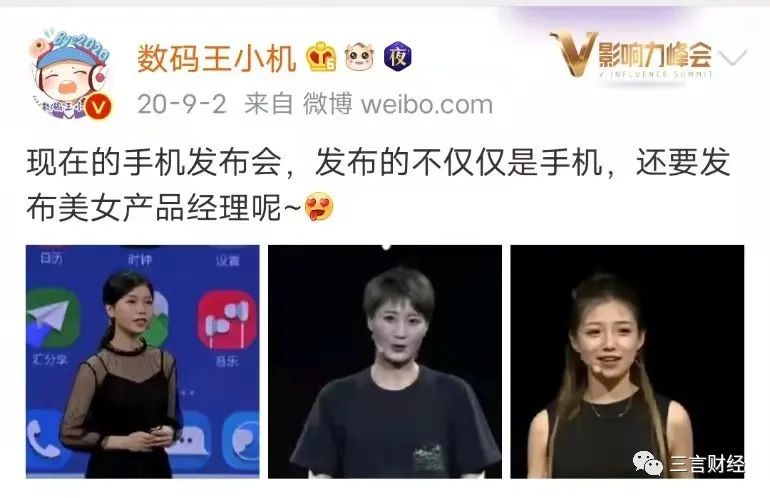Open the first photo with phone icons background
This screenshot has width=770, height=498.
(142, 361)
